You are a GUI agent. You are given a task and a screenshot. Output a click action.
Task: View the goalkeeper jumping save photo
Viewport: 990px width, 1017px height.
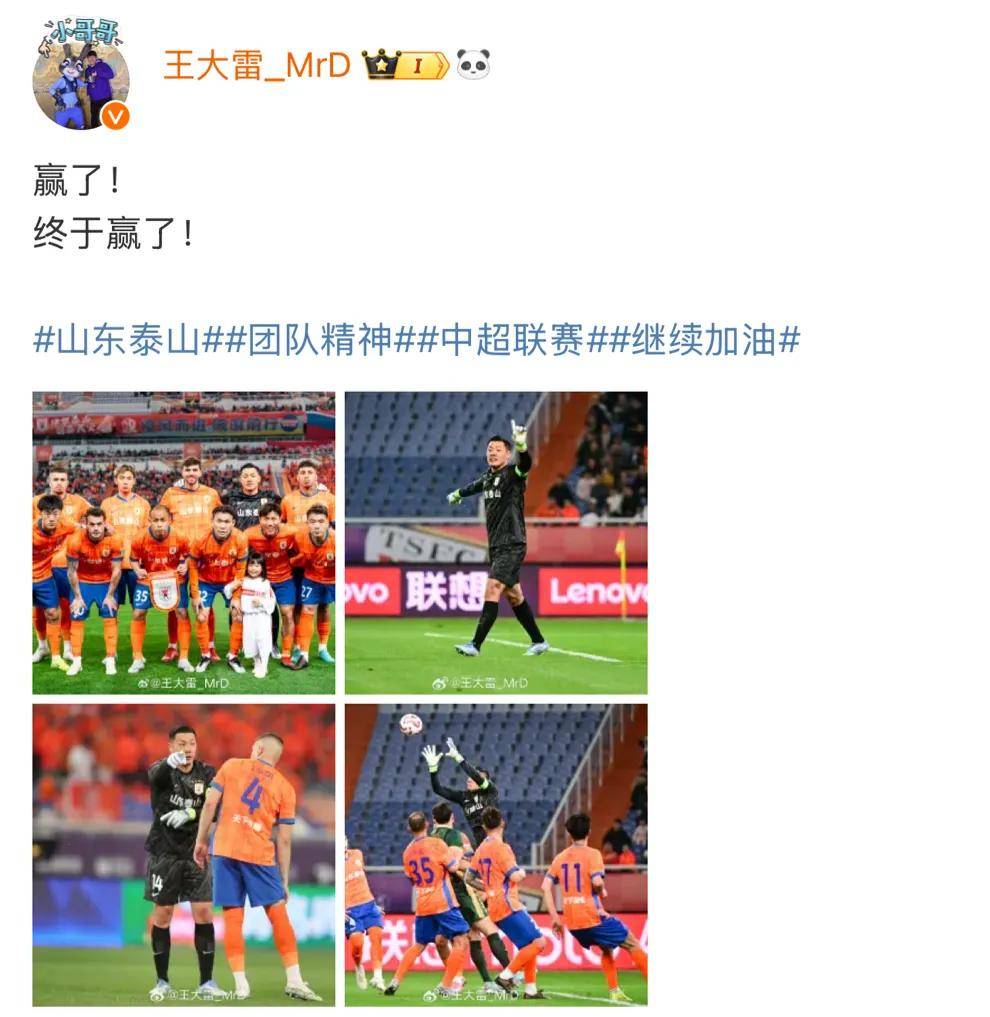[496, 855]
